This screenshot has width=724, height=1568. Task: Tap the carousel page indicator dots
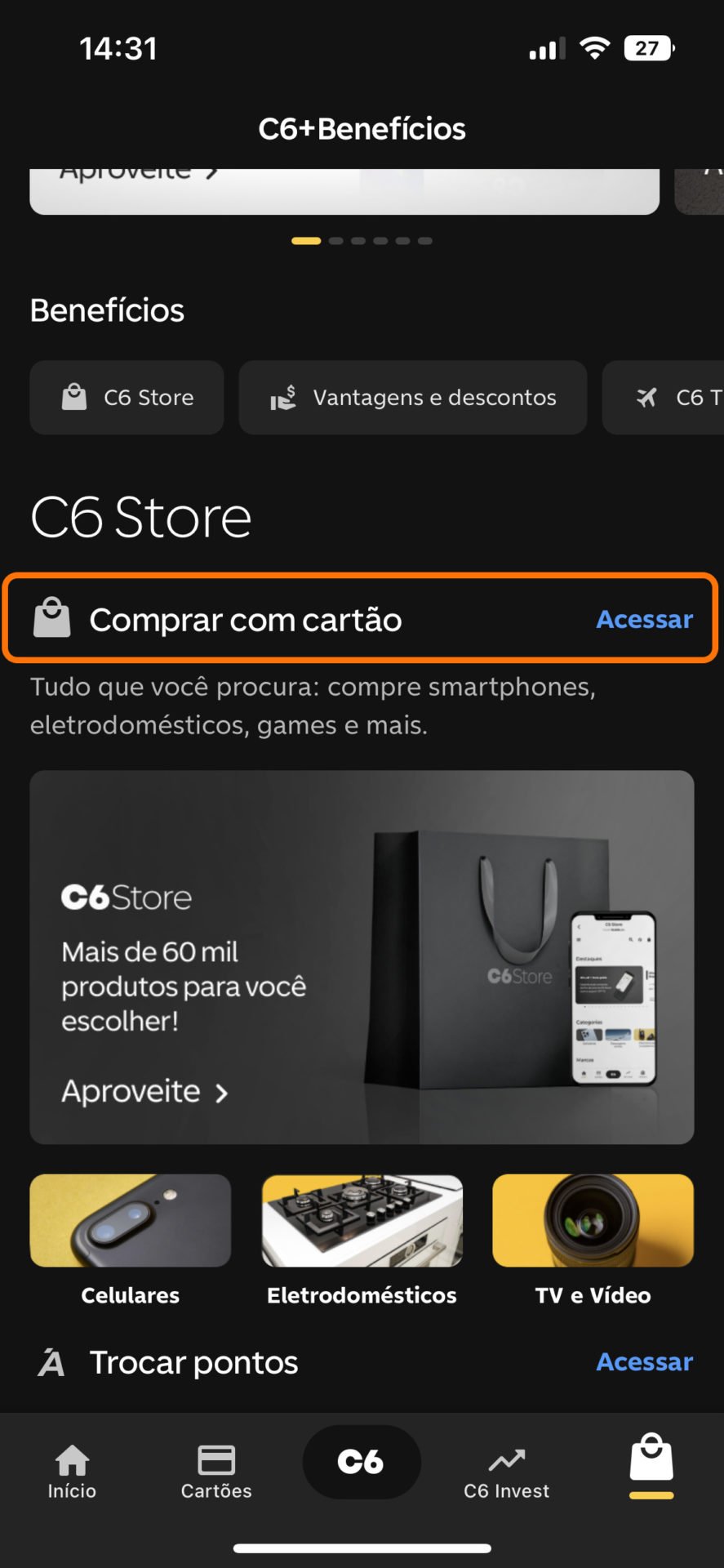362,241
